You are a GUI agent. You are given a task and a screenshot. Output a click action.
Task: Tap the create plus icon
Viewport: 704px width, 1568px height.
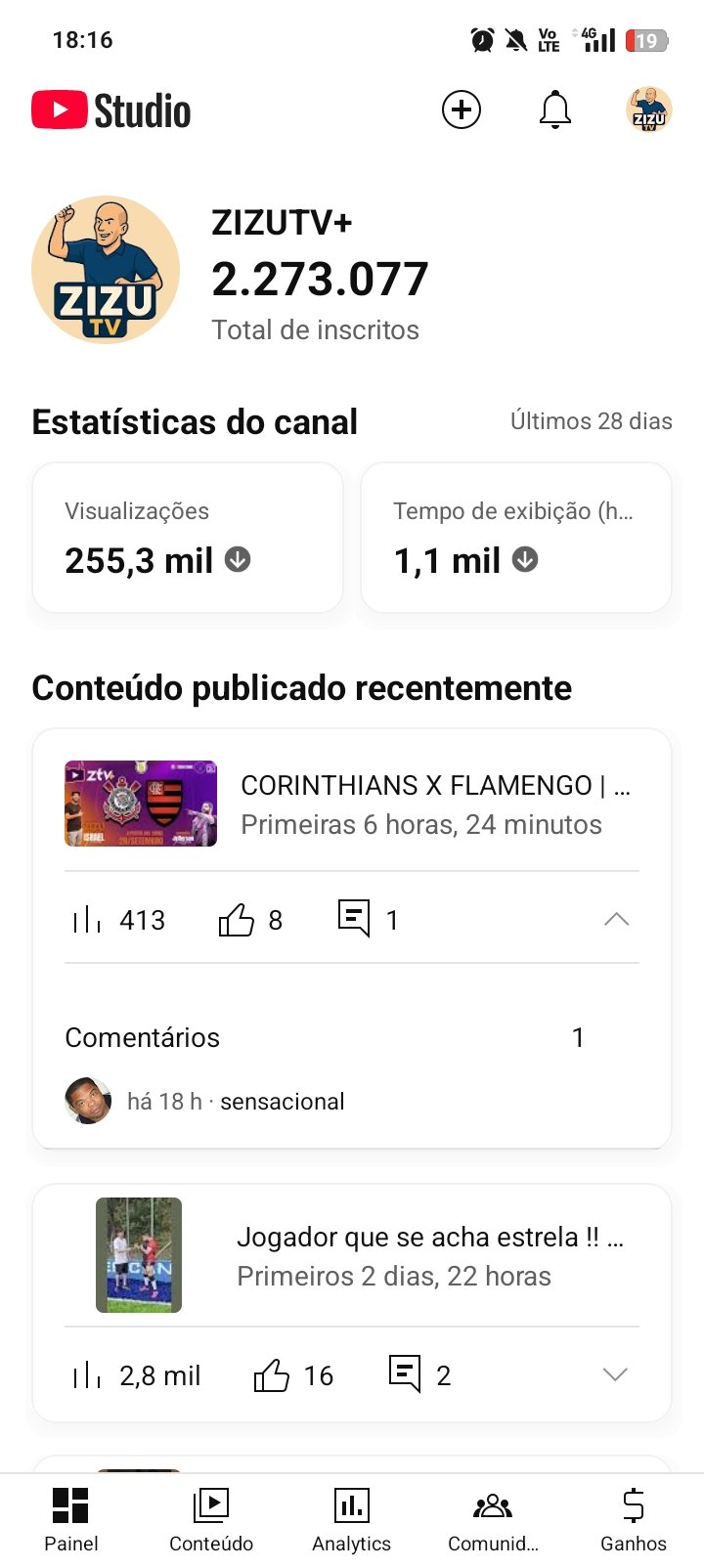pyautogui.click(x=462, y=109)
